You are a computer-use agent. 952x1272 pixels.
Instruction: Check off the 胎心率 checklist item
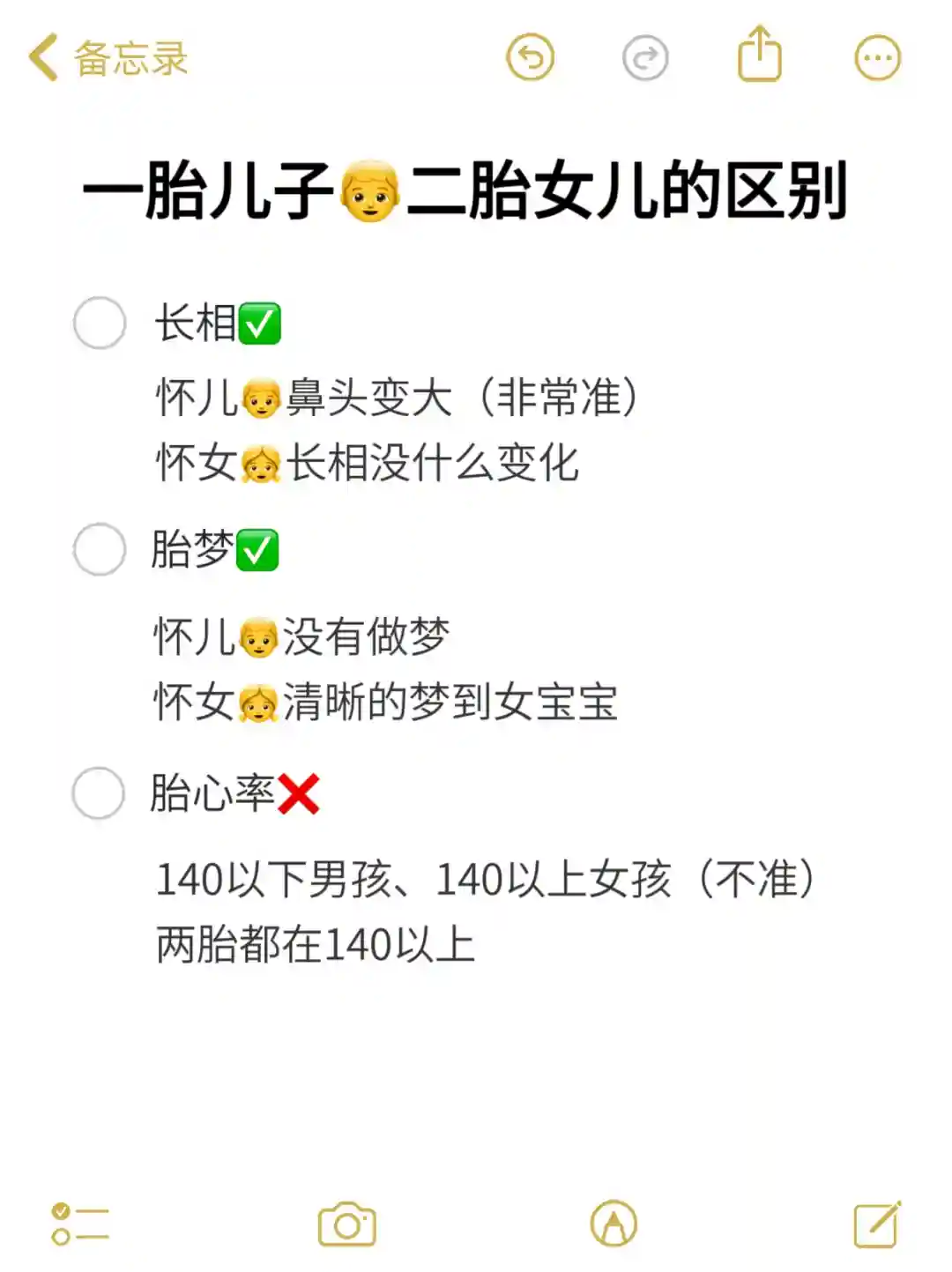click(x=99, y=792)
